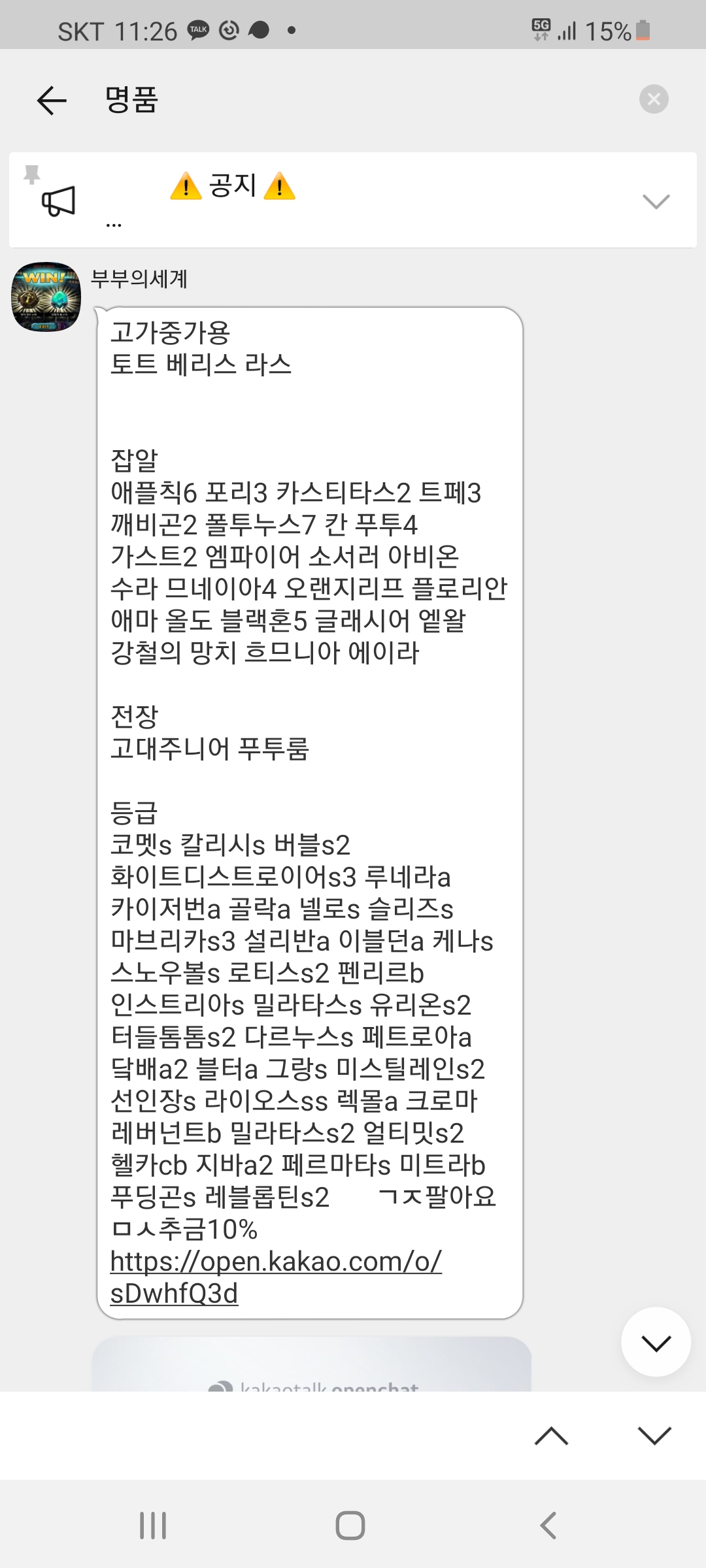Go to previous search result

(551, 1435)
